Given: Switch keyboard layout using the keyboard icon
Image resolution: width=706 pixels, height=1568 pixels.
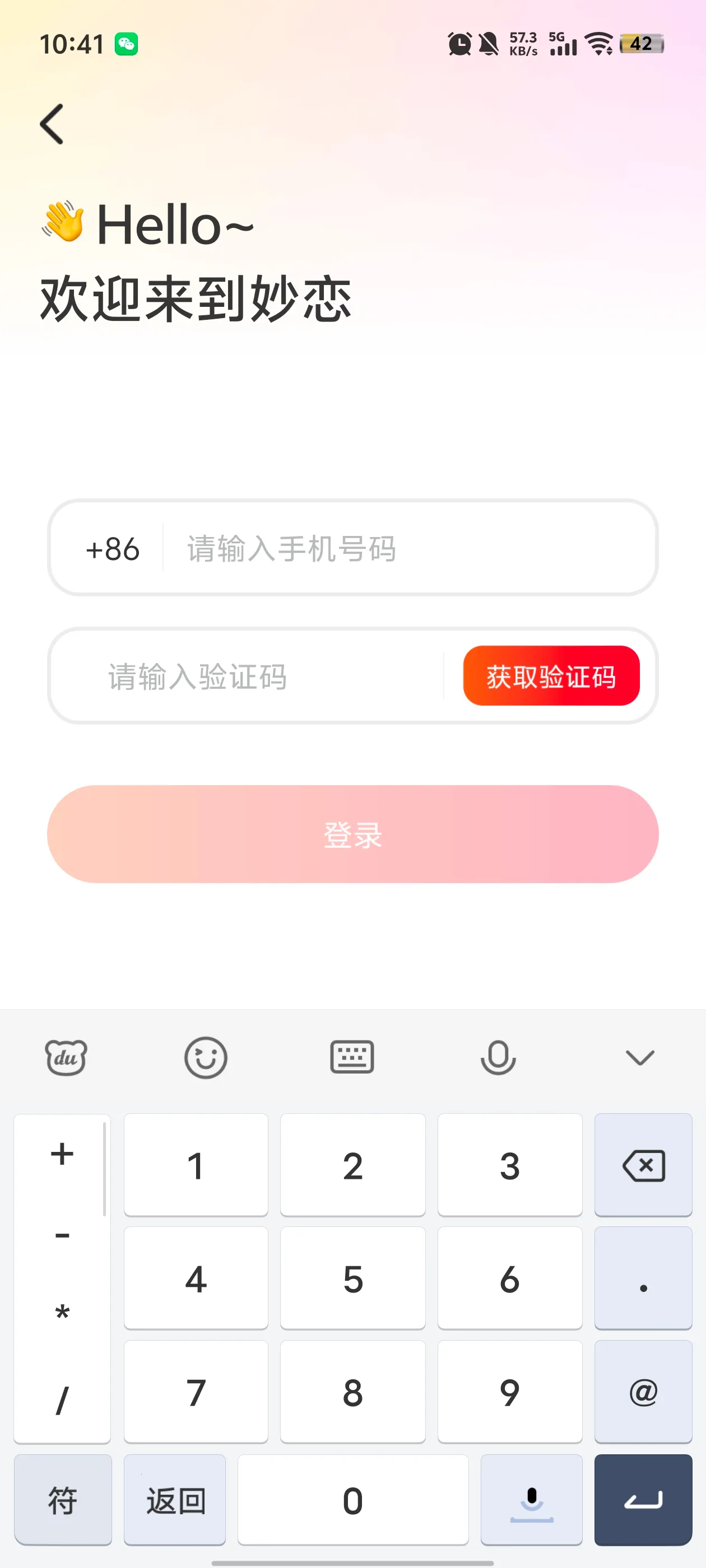Looking at the screenshot, I should pyautogui.click(x=352, y=1057).
